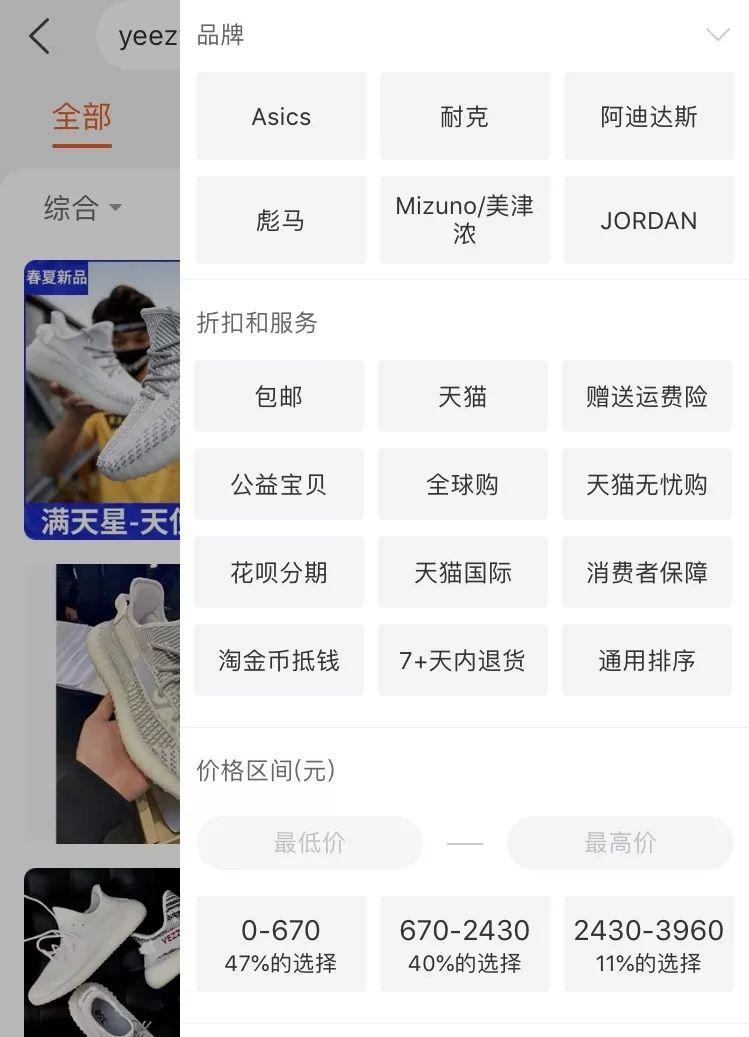Tap the 最高价 maximum price field
Image resolution: width=749 pixels, height=1037 pixels.
pyautogui.click(x=620, y=843)
